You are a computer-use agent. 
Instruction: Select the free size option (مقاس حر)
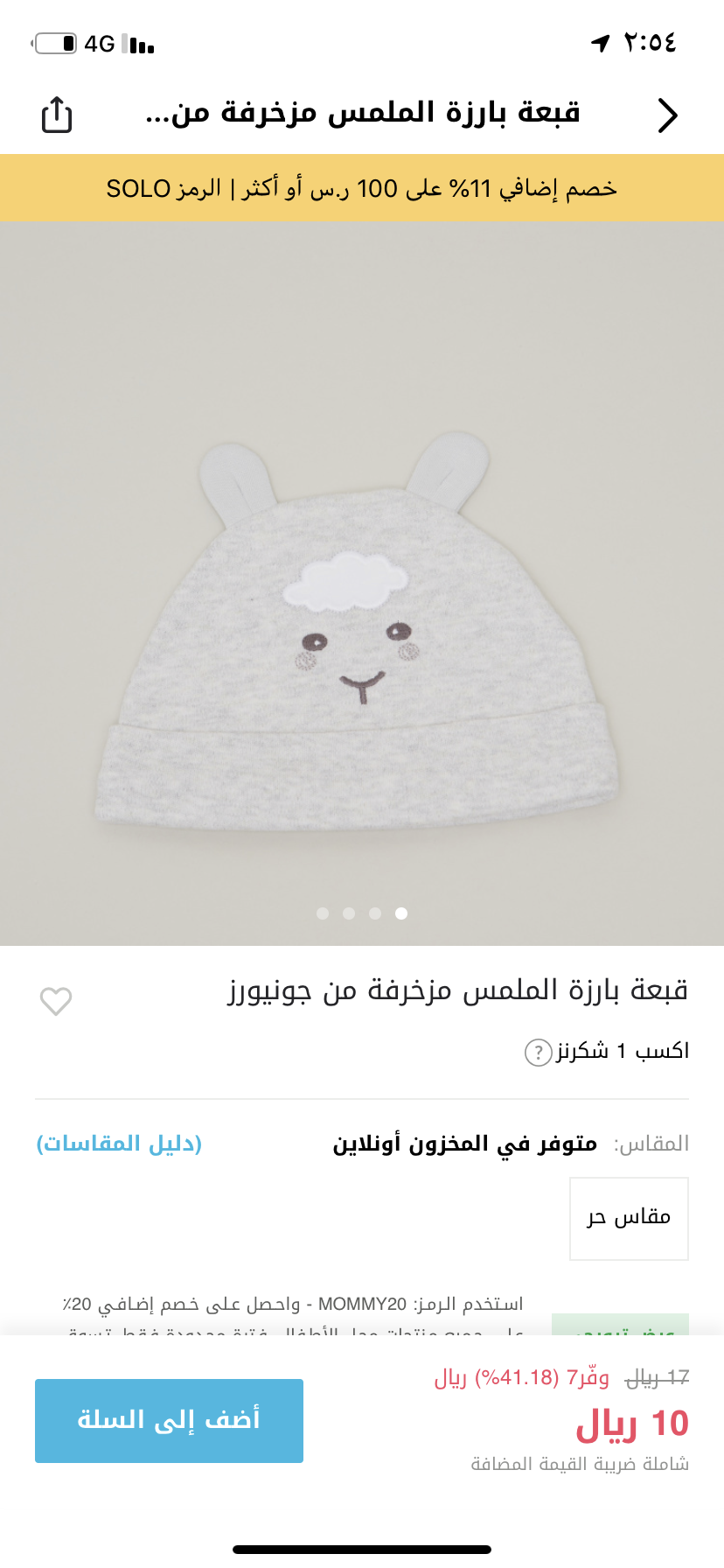tap(629, 1218)
